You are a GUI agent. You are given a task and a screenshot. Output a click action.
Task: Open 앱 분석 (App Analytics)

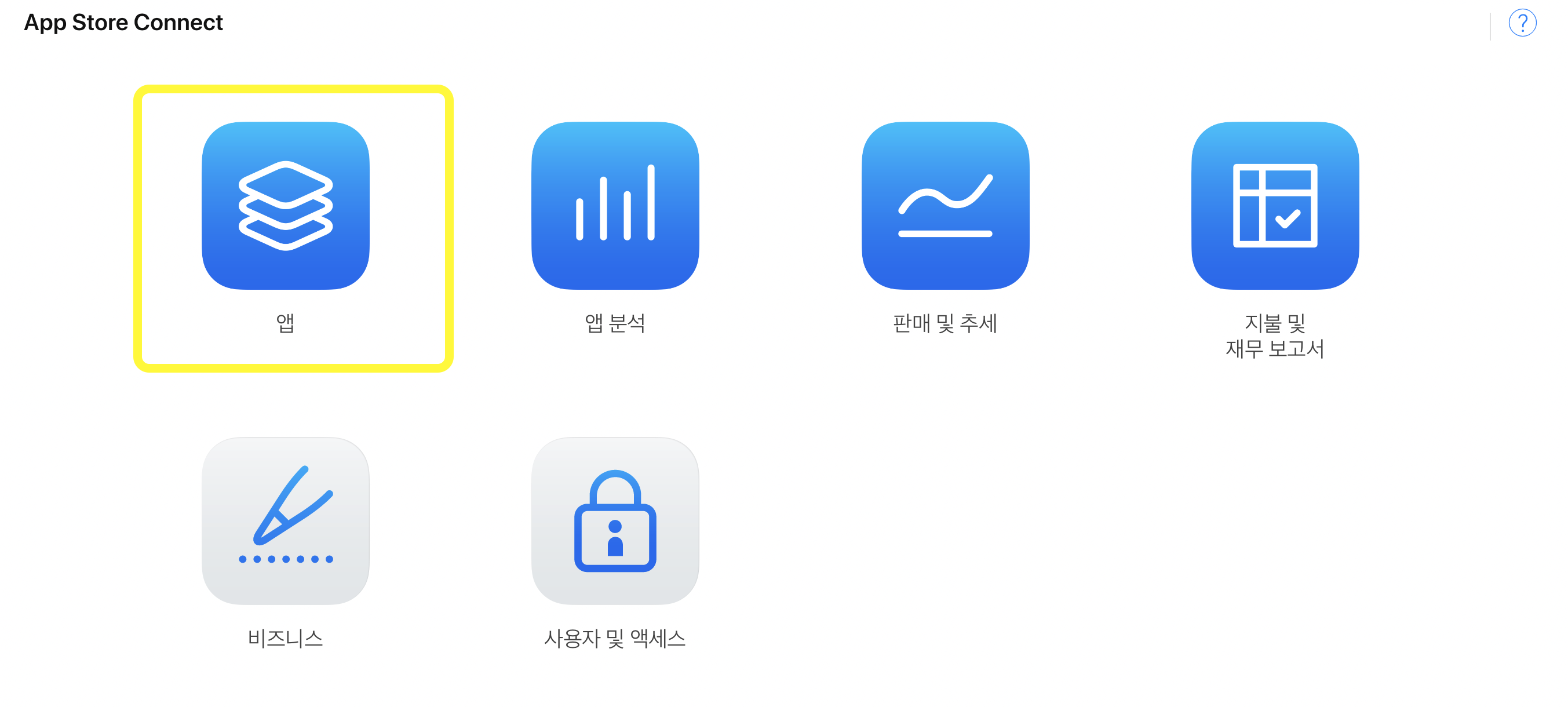(x=615, y=206)
